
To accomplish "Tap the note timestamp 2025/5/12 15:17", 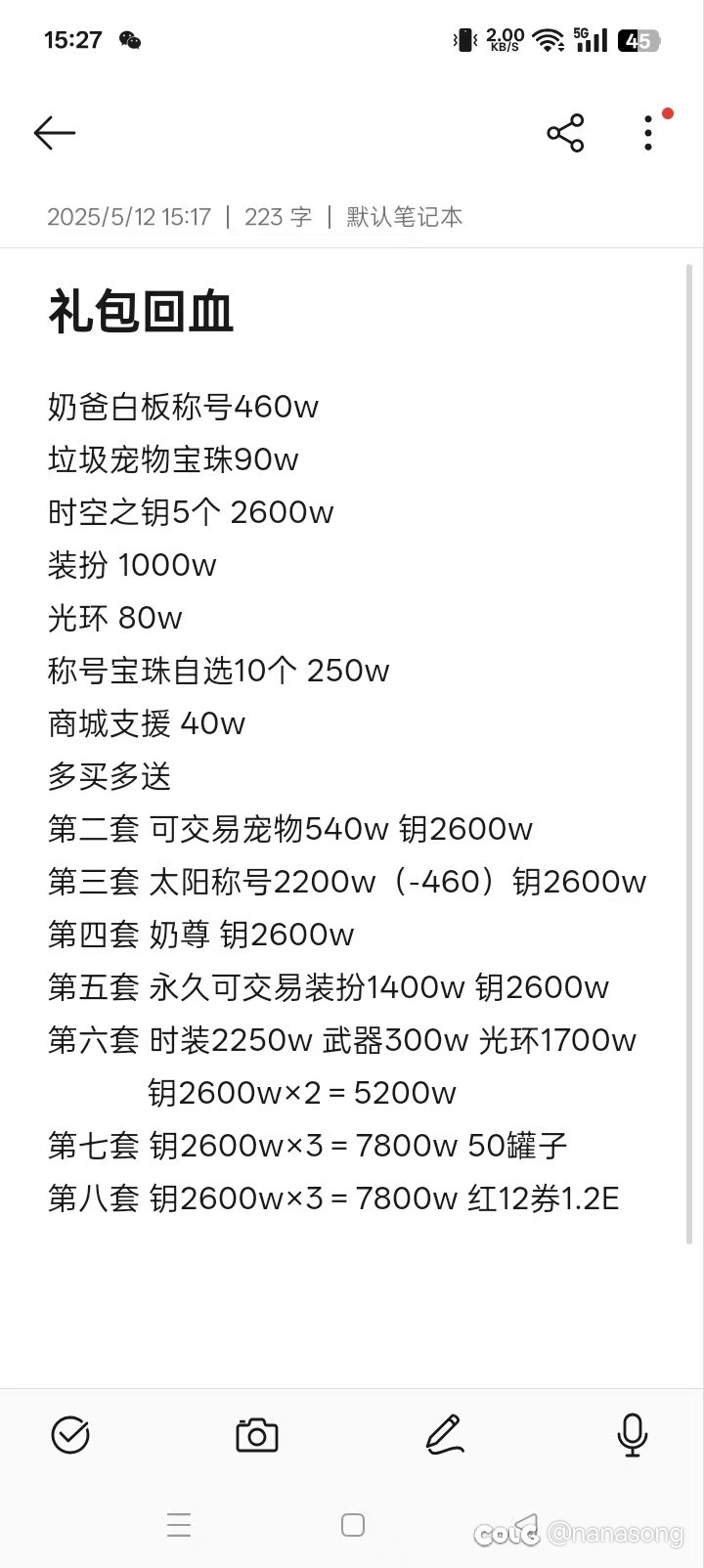I will pyautogui.click(x=128, y=216).
